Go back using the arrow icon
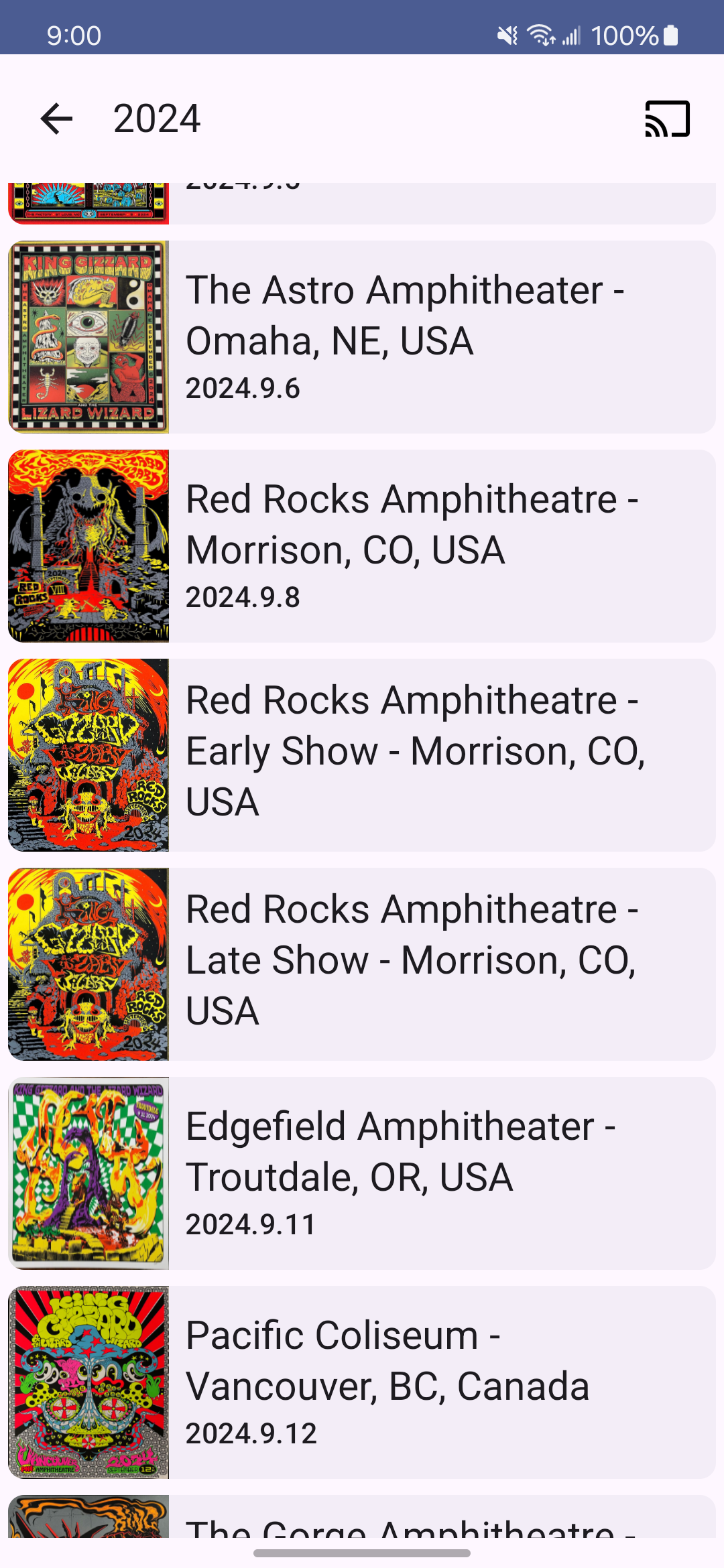The width and height of the screenshot is (724, 1568). (56, 119)
